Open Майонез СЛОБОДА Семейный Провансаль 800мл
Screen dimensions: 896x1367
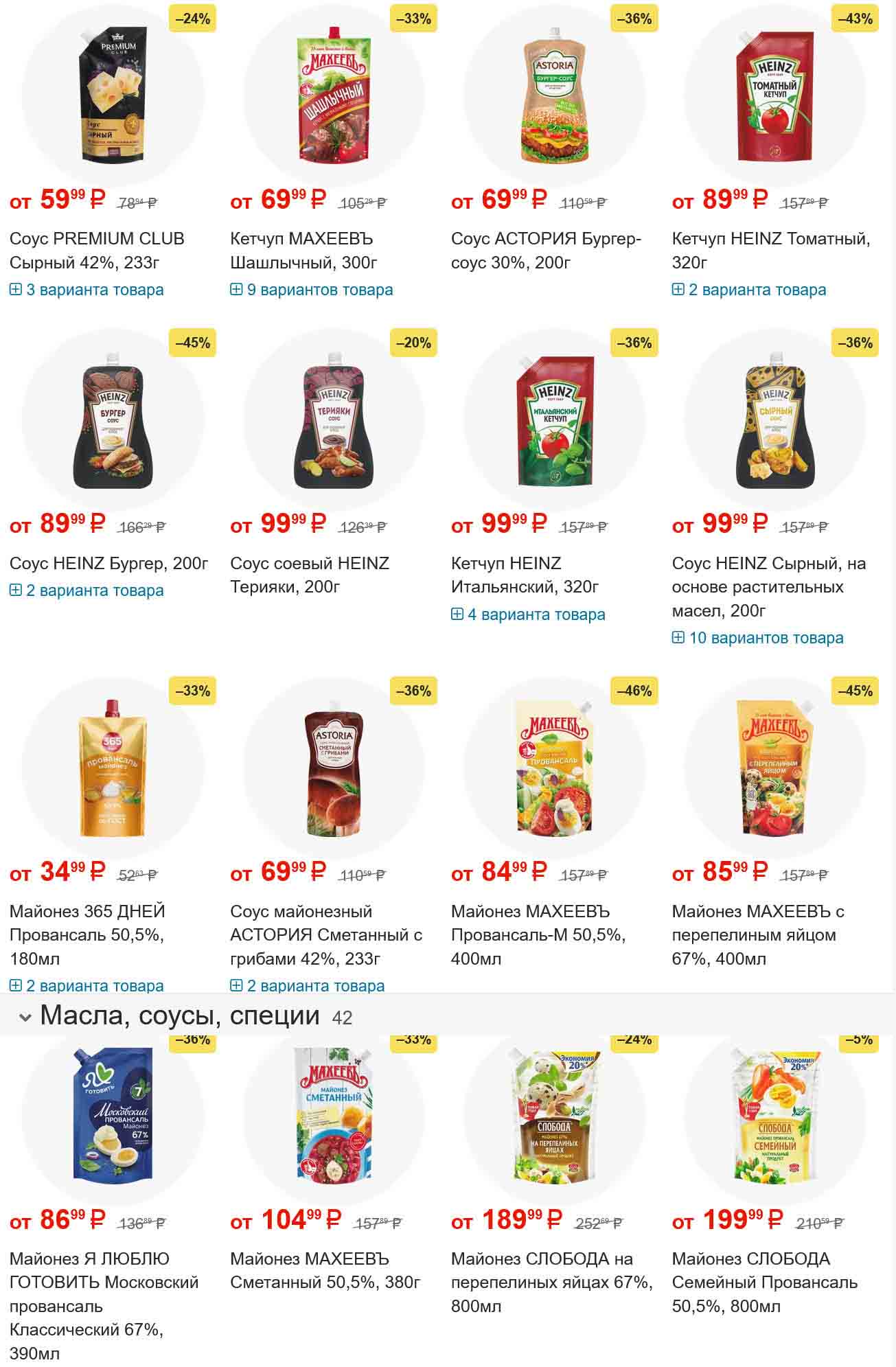click(x=765, y=1282)
